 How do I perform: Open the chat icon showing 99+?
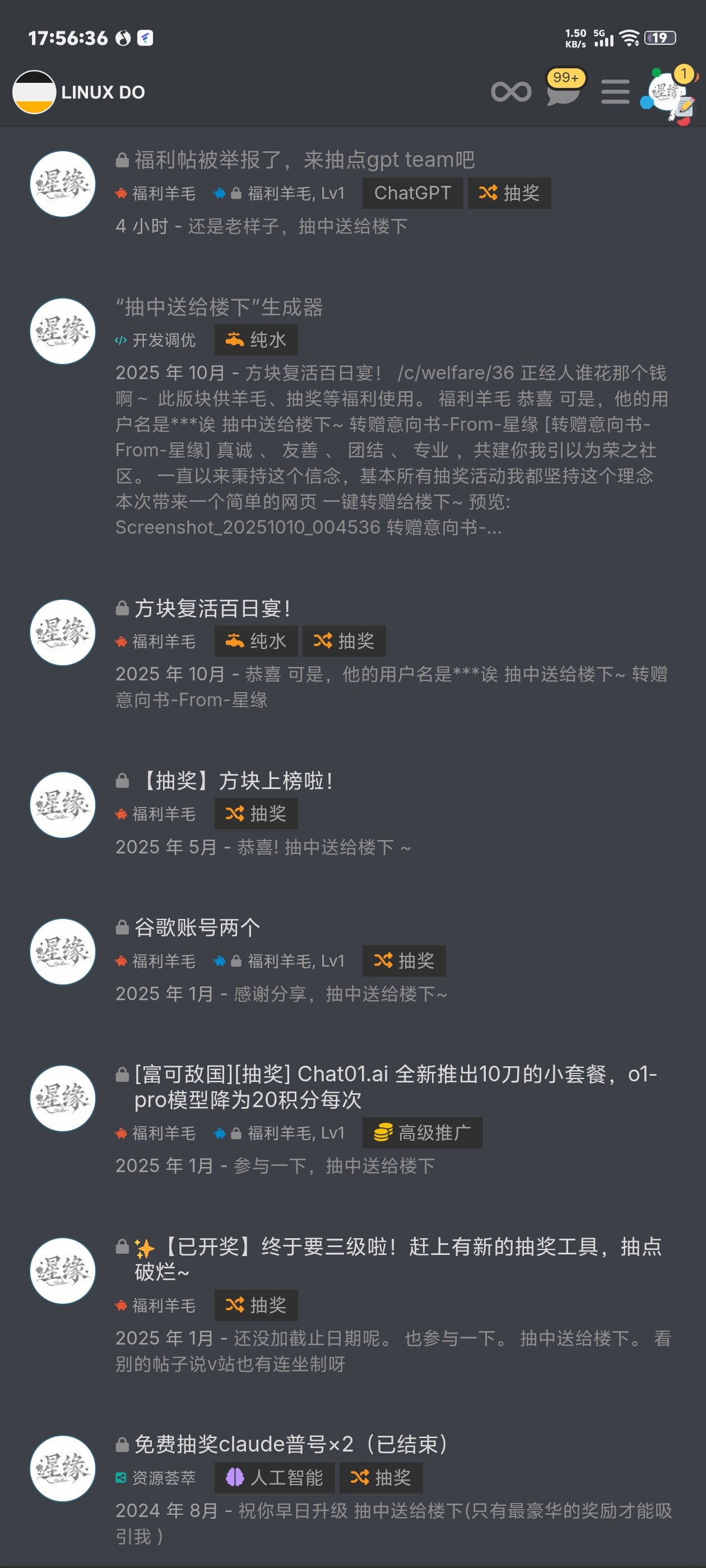coord(564,90)
